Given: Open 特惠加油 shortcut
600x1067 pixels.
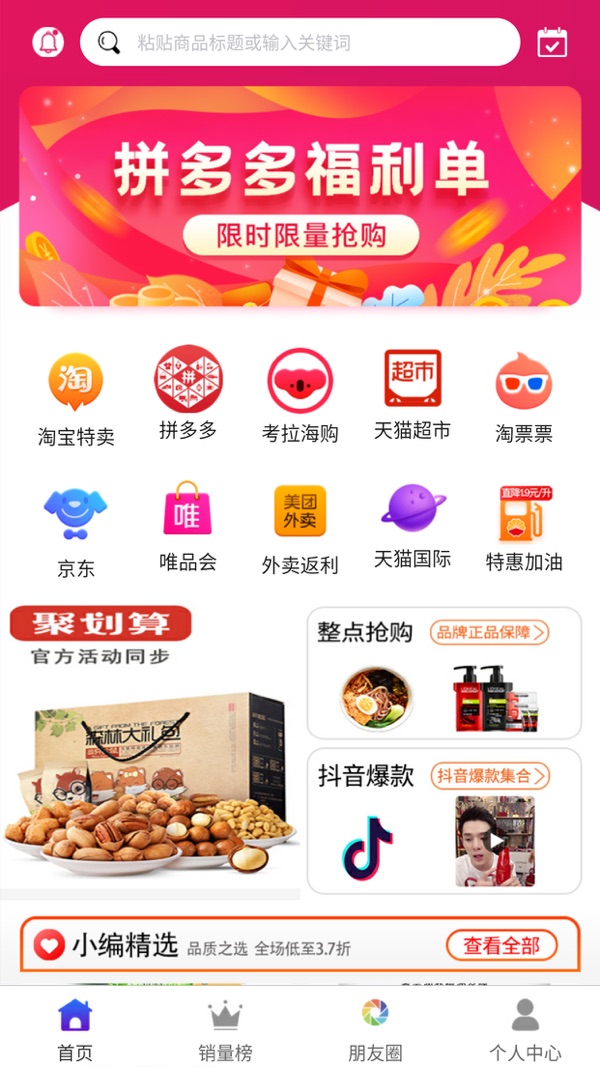Looking at the screenshot, I should coord(524,529).
